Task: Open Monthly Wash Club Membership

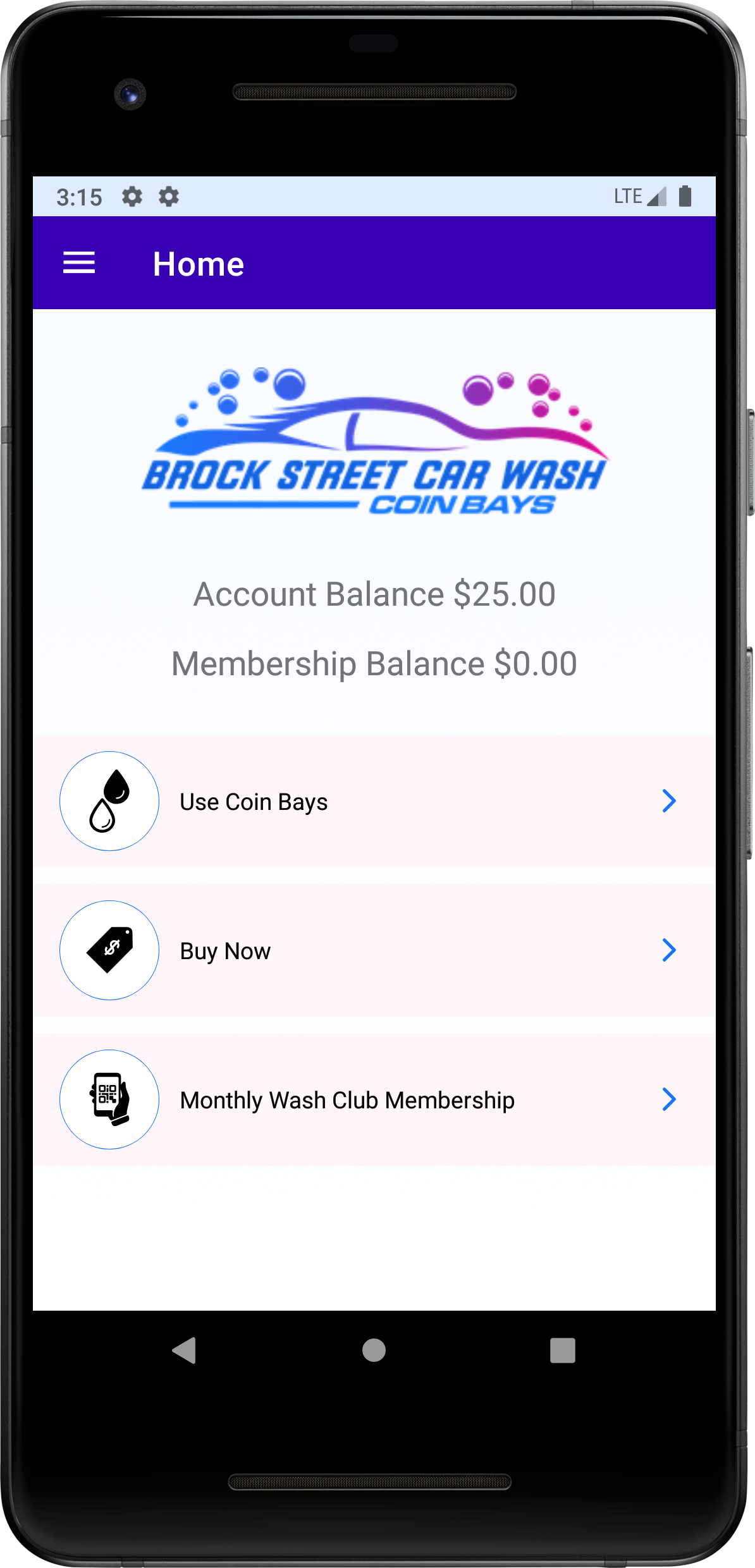Action: 373,1099
